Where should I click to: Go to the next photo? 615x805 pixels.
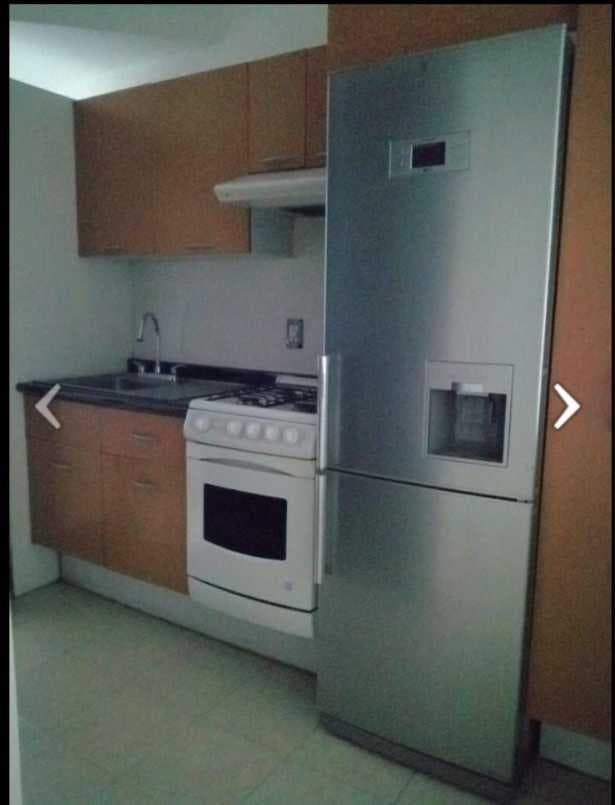[566, 406]
